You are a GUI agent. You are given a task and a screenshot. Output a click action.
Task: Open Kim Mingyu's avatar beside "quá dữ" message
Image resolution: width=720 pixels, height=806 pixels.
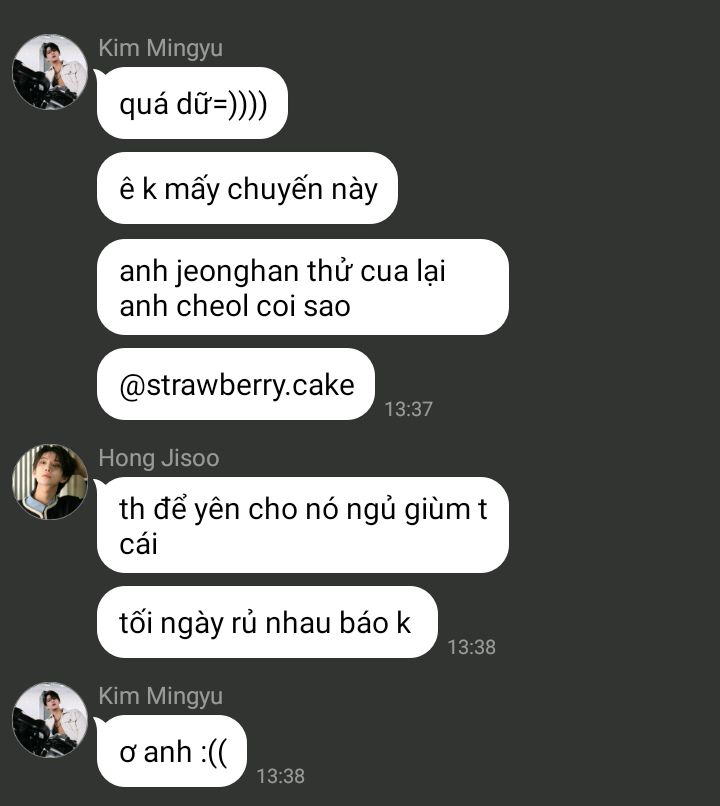pos(49,72)
